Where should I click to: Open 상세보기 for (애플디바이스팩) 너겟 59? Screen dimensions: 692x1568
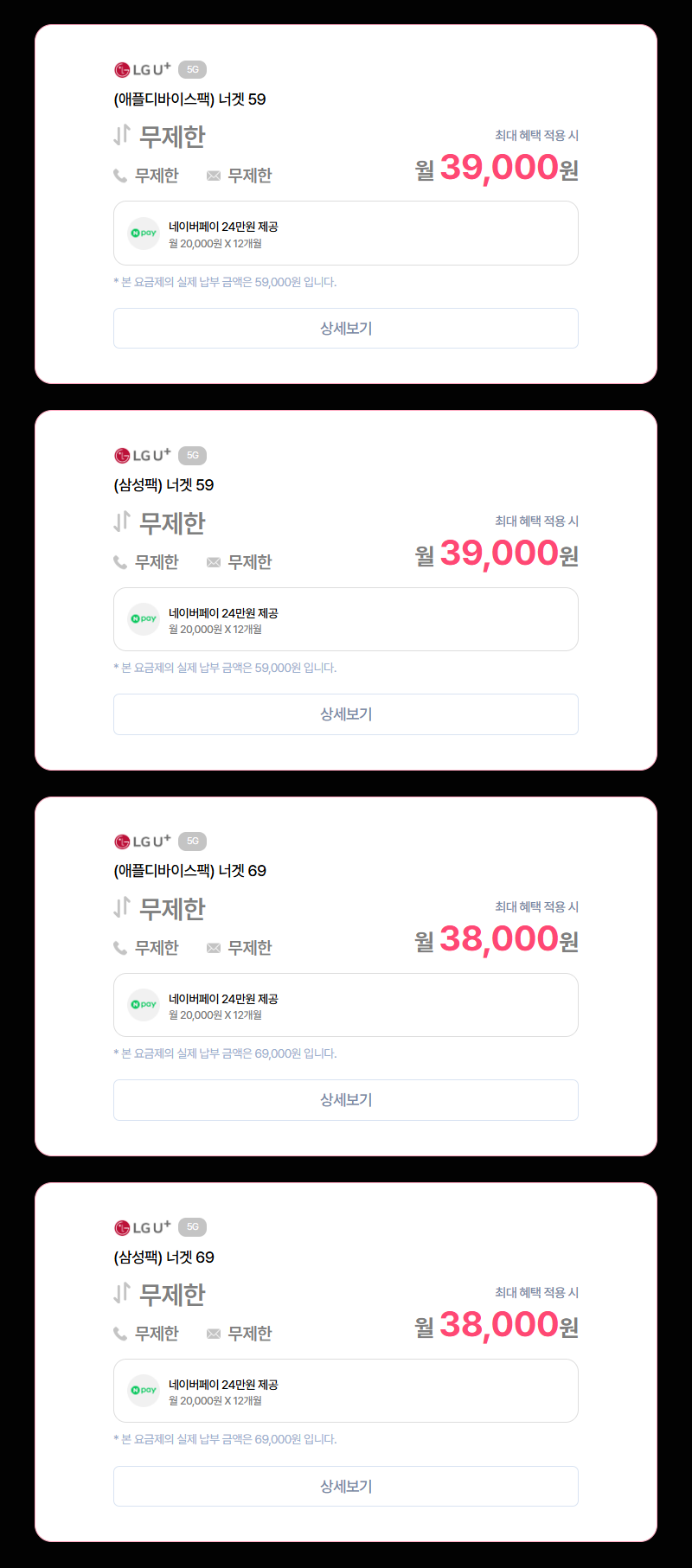pos(346,328)
